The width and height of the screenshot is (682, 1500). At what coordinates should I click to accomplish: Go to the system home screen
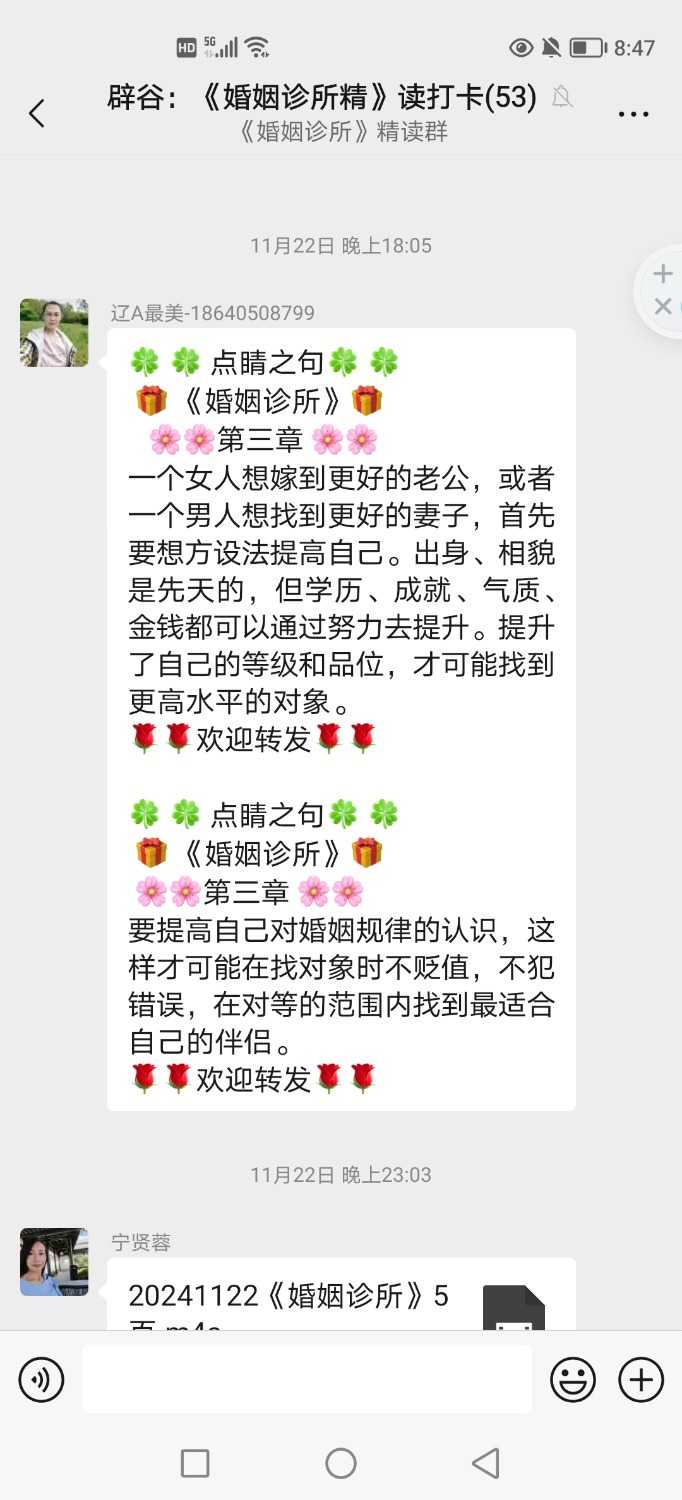pos(341,1464)
